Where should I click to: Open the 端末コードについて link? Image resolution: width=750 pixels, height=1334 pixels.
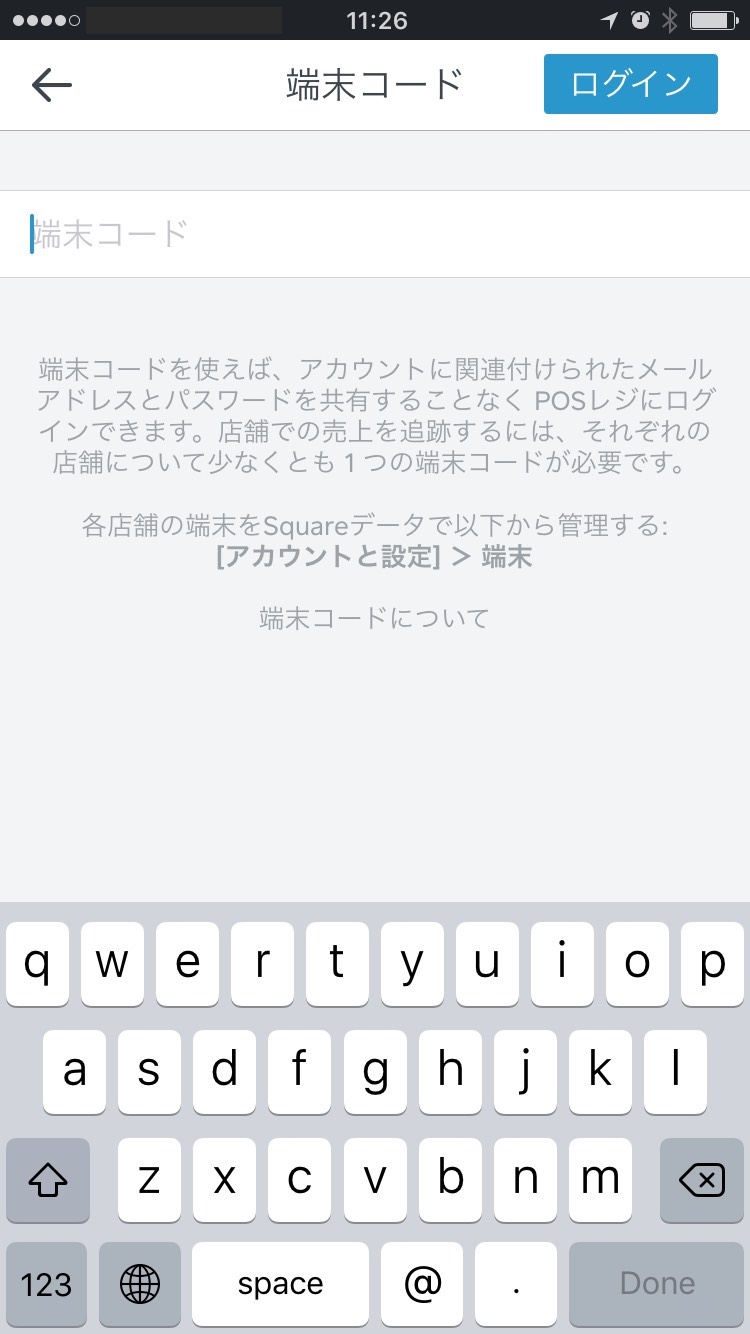pyautogui.click(x=374, y=618)
